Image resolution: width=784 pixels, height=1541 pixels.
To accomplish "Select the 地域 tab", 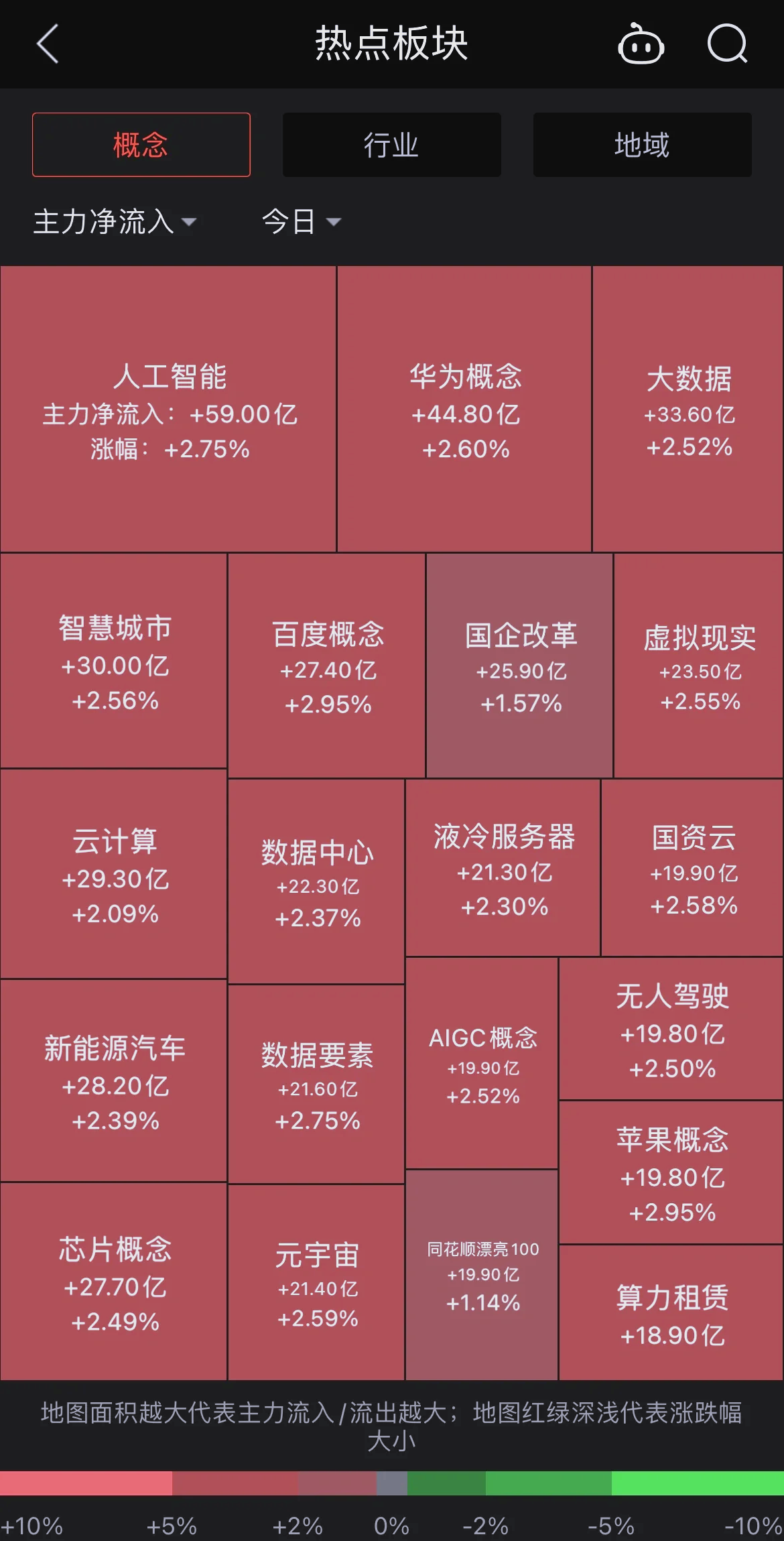I will [641, 145].
